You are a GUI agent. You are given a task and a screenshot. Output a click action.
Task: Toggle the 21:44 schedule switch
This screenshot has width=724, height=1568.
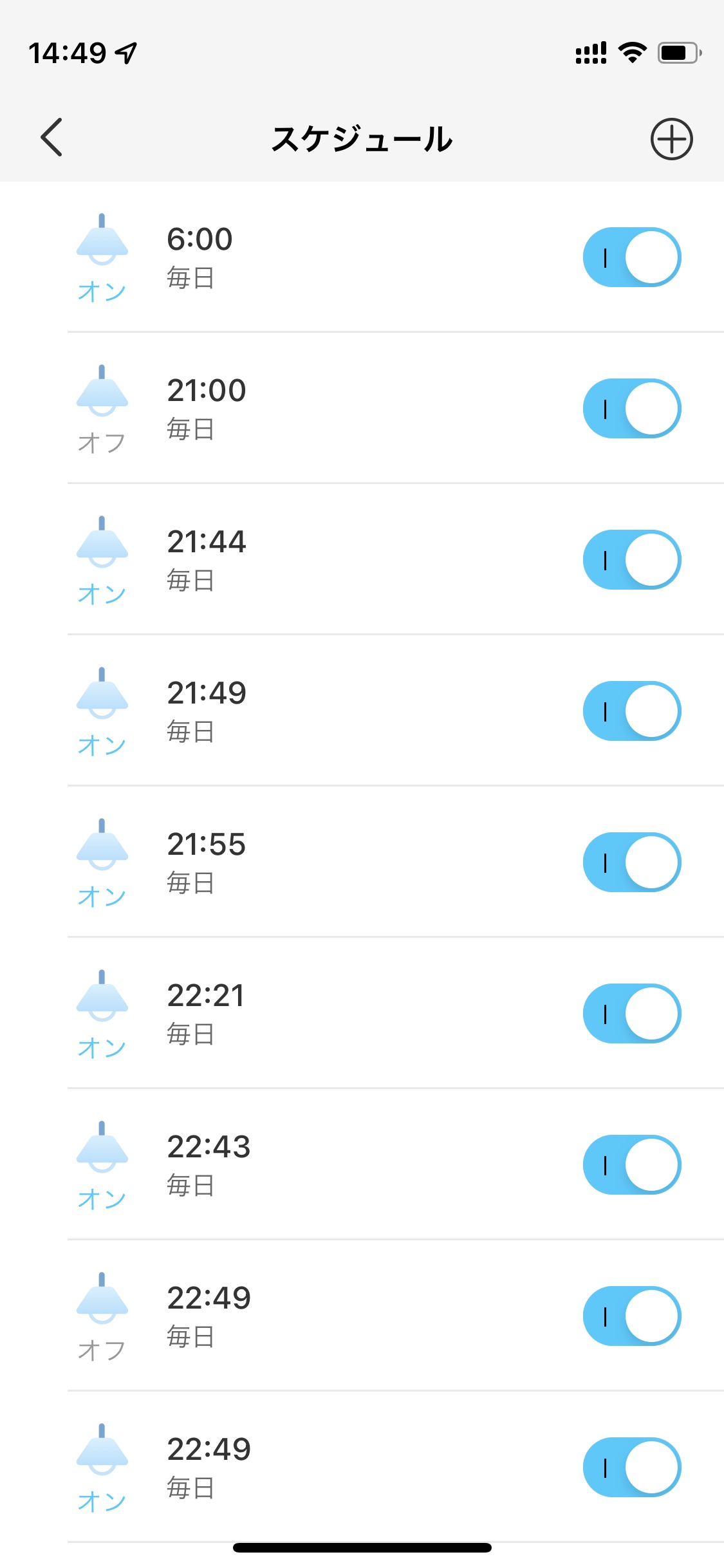tap(632, 560)
